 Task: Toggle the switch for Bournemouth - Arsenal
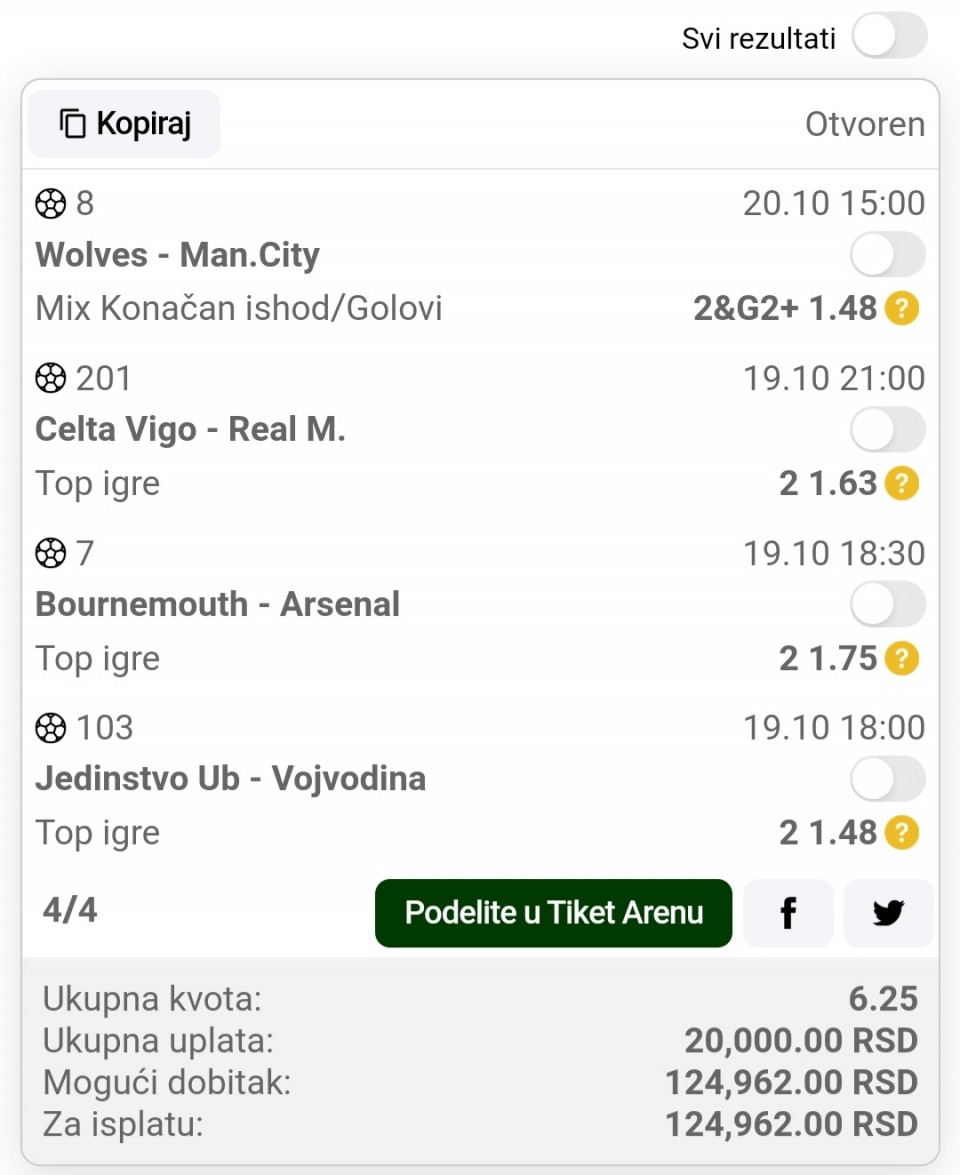(887, 604)
